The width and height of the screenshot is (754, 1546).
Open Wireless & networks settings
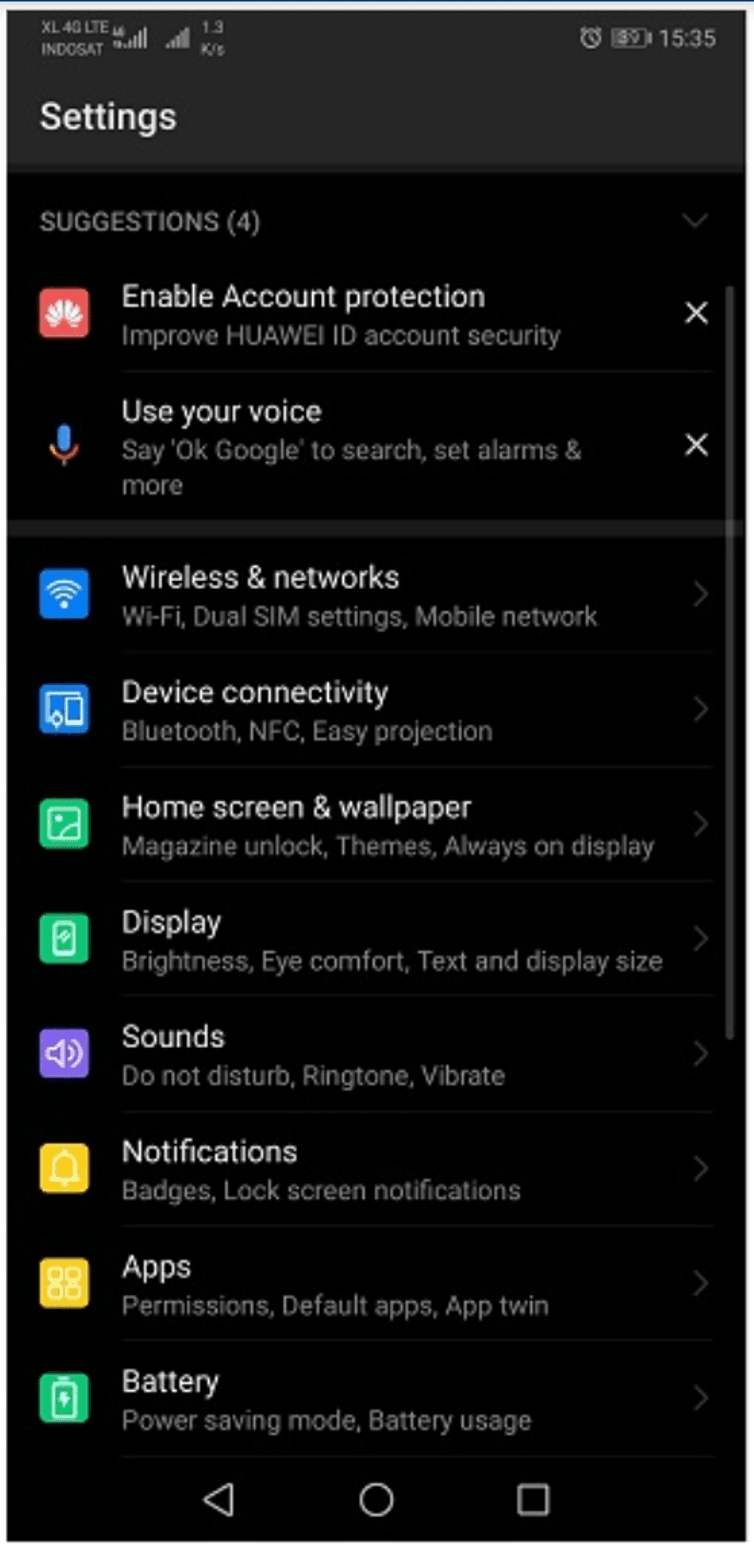click(x=360, y=595)
